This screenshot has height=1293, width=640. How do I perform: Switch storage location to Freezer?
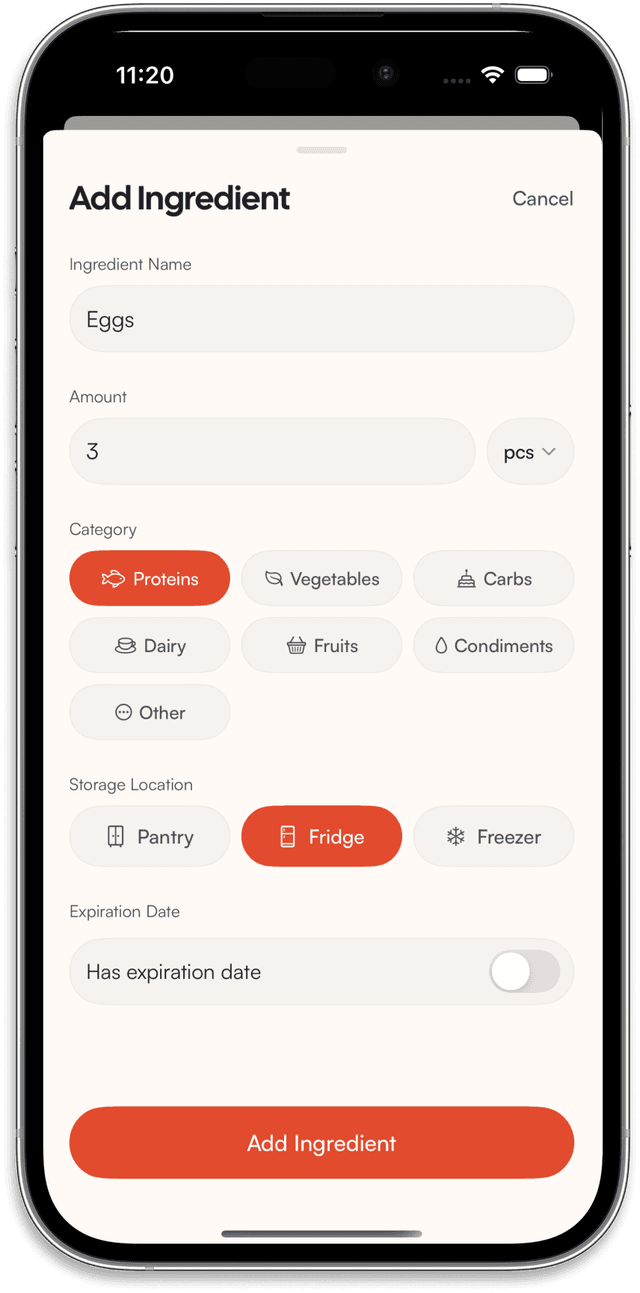point(493,837)
